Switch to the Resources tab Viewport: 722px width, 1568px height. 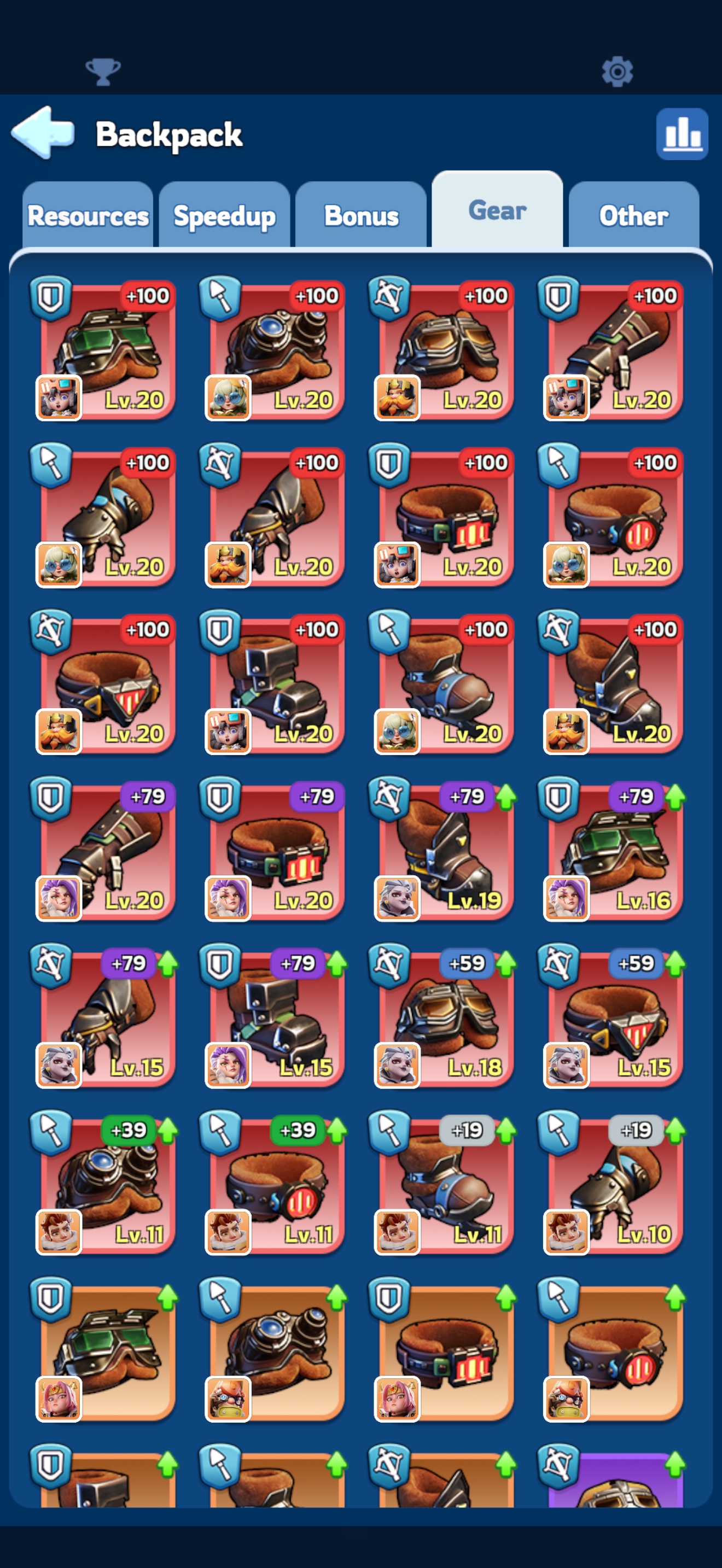pos(88,215)
